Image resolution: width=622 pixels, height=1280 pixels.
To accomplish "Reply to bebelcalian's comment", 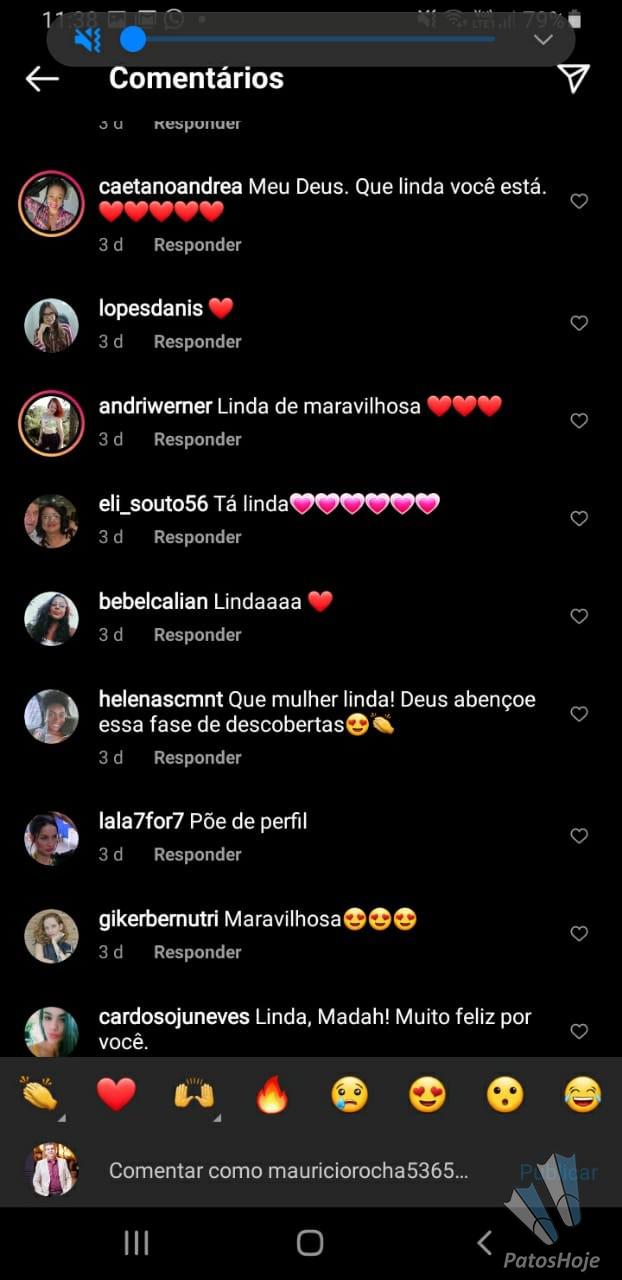I will coord(197,634).
